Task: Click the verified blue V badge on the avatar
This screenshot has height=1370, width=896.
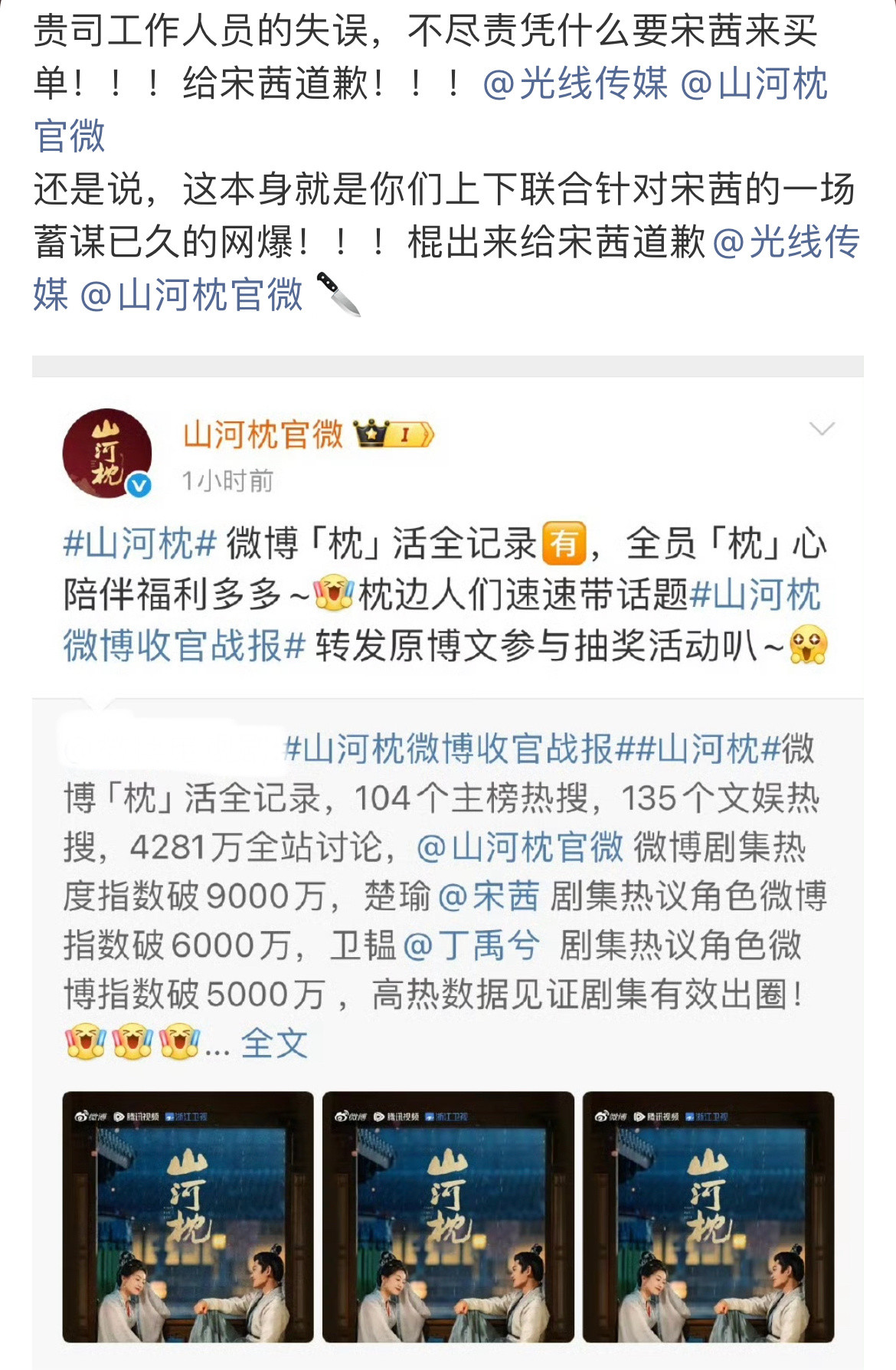Action: pos(138,485)
